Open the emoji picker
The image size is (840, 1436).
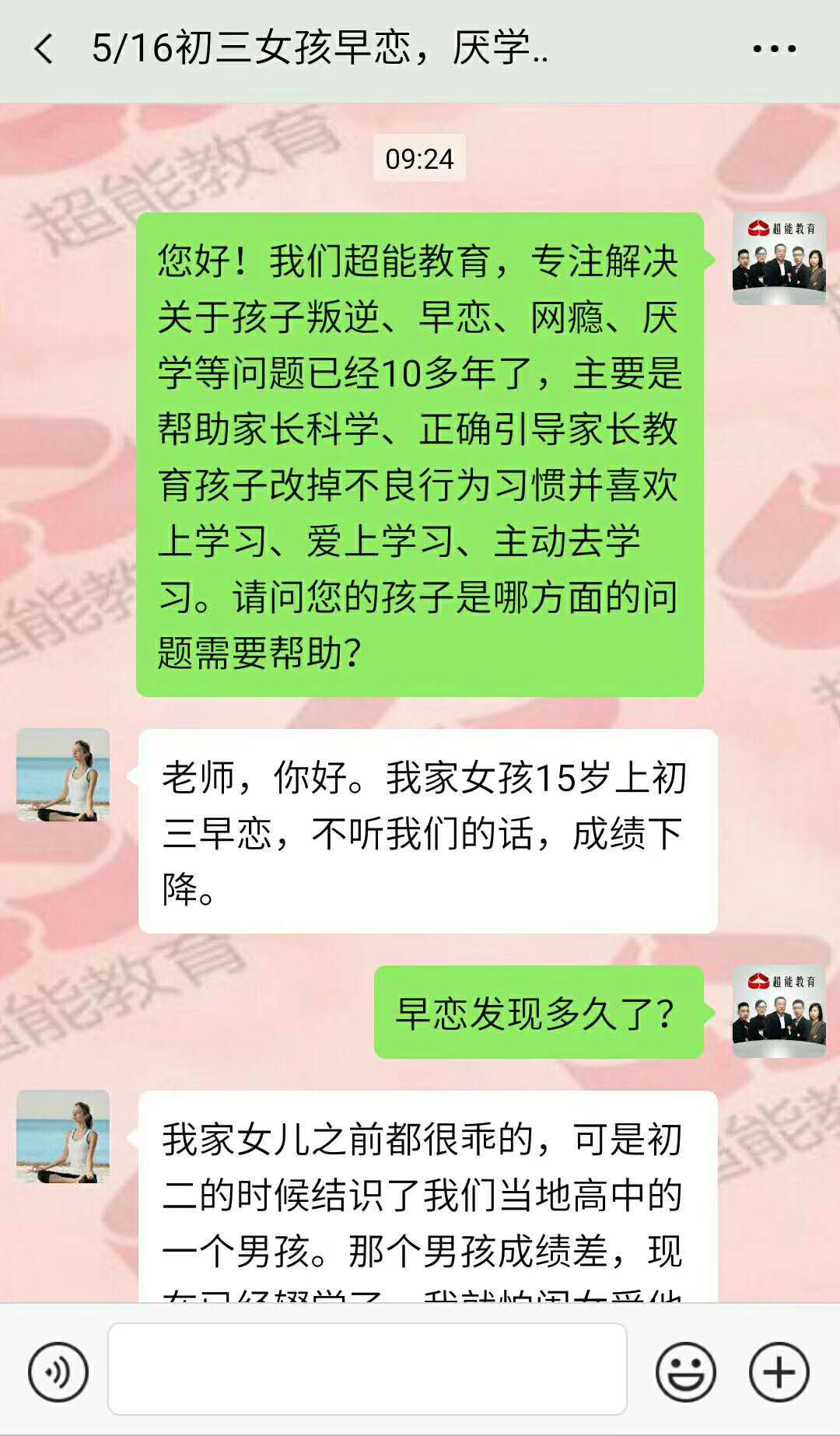coord(685,1372)
